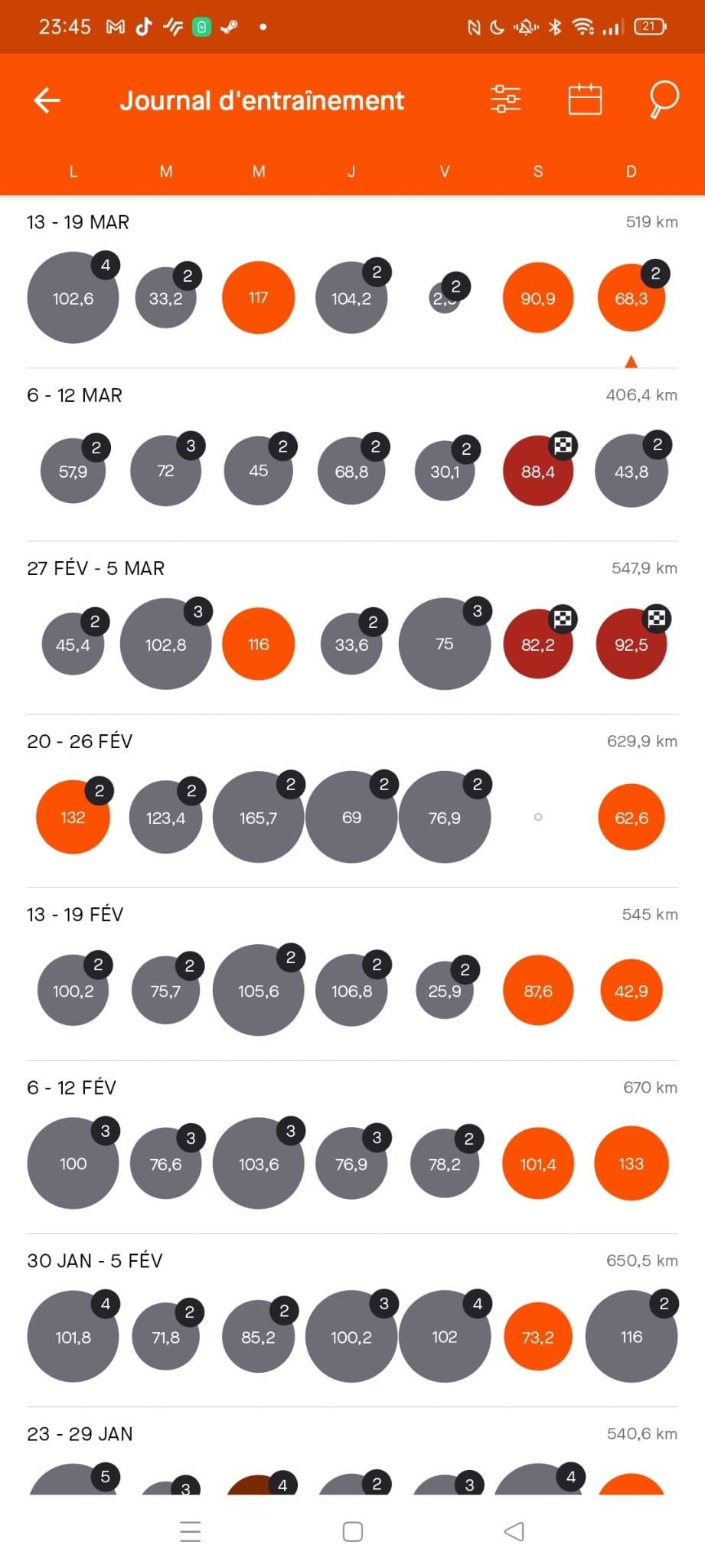This screenshot has width=705, height=1568.
Task: Open the 133 km activity bubble
Action: [x=632, y=1164]
